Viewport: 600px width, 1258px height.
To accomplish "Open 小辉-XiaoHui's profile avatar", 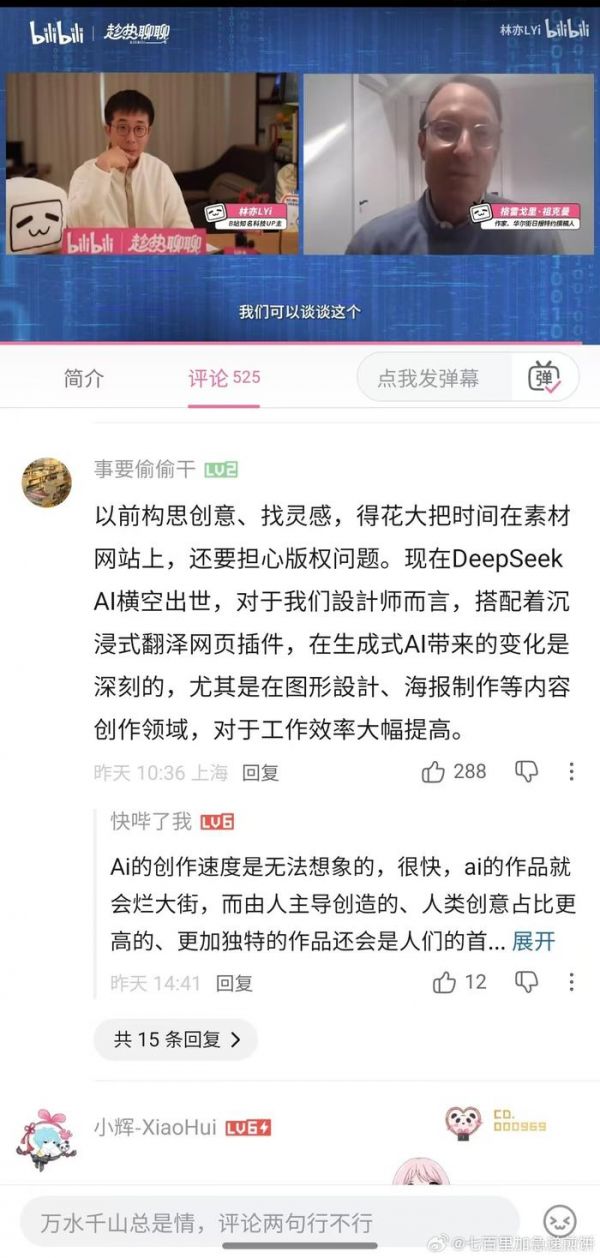I will [x=46, y=1138].
